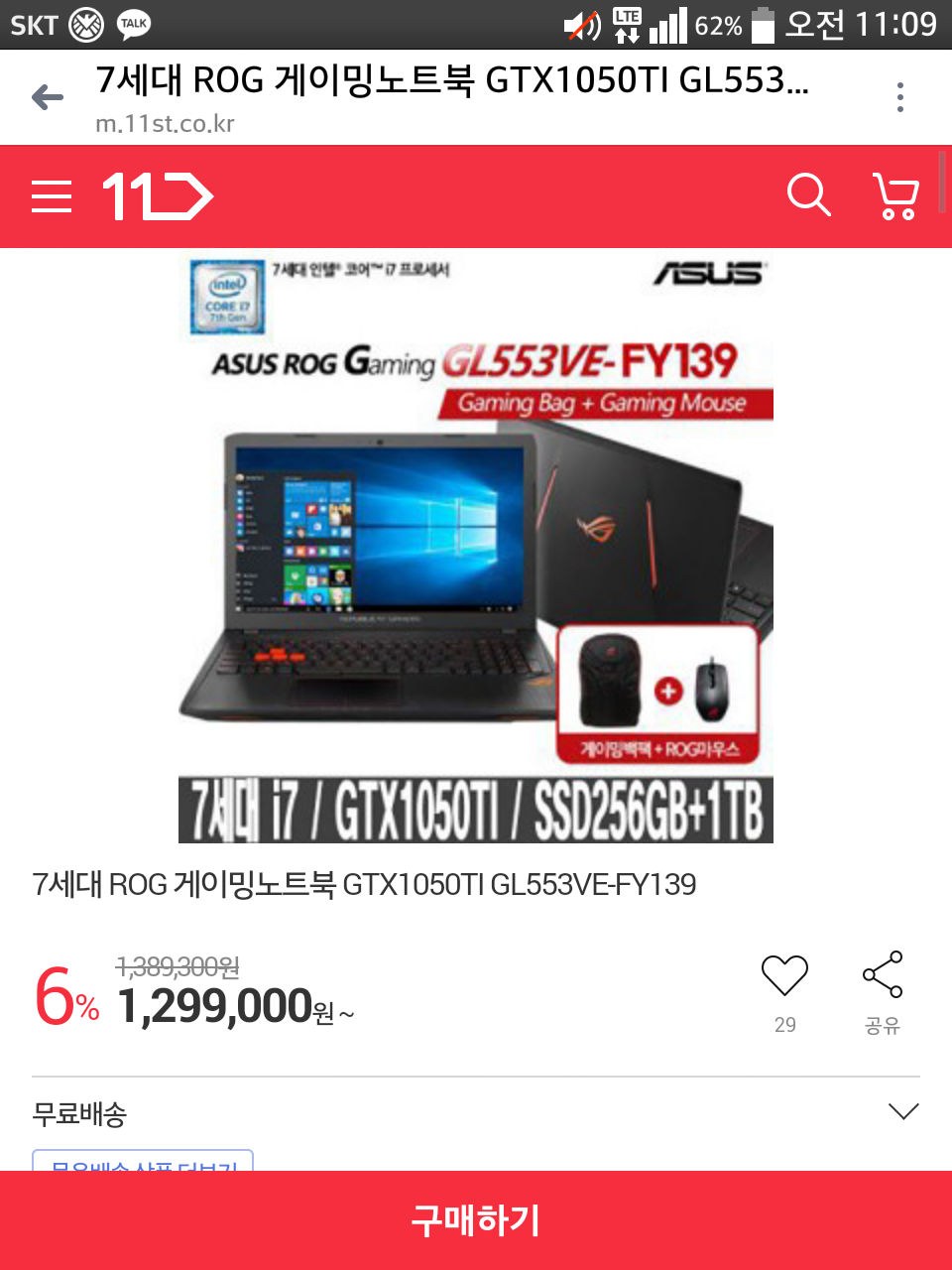Open the shopping cart
This screenshot has width=952, height=1270.
pyautogui.click(x=895, y=195)
